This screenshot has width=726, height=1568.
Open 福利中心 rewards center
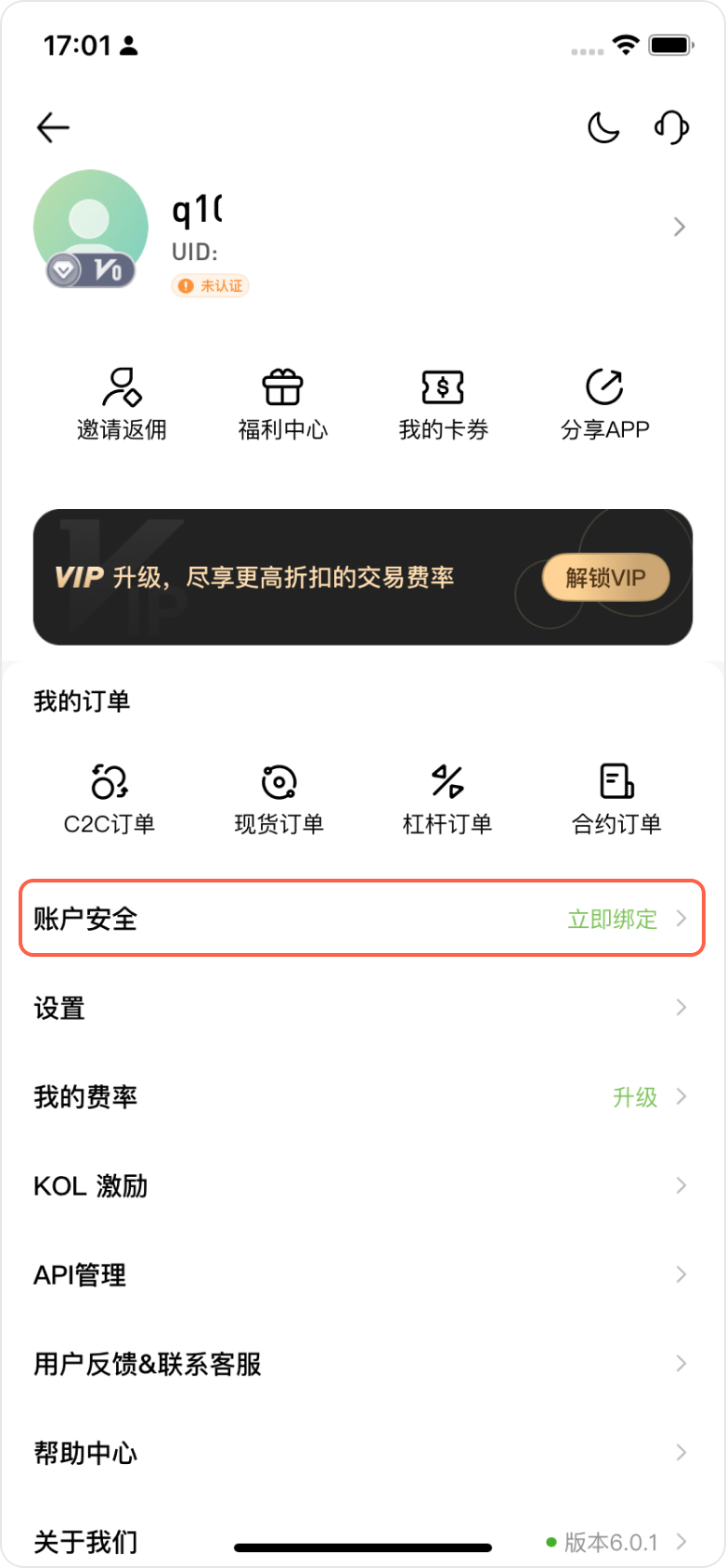(x=282, y=404)
